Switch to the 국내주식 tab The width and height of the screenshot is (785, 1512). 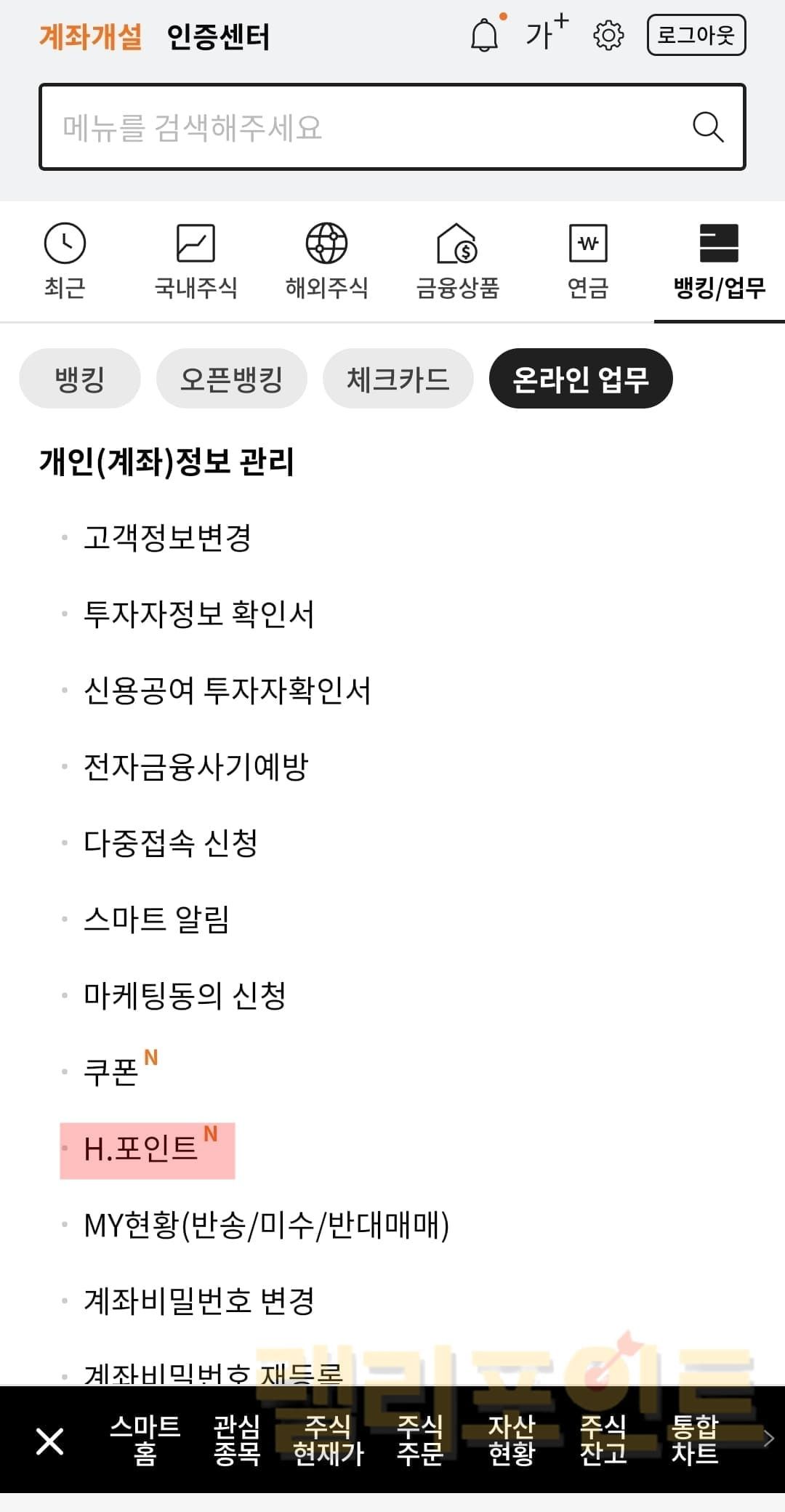coord(196,262)
